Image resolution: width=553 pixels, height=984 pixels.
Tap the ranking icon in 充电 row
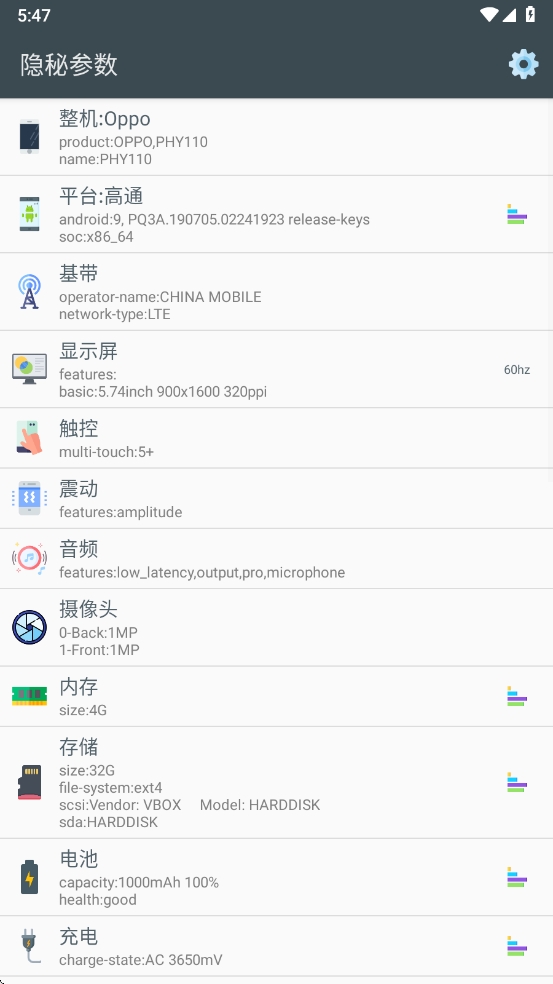tap(517, 946)
